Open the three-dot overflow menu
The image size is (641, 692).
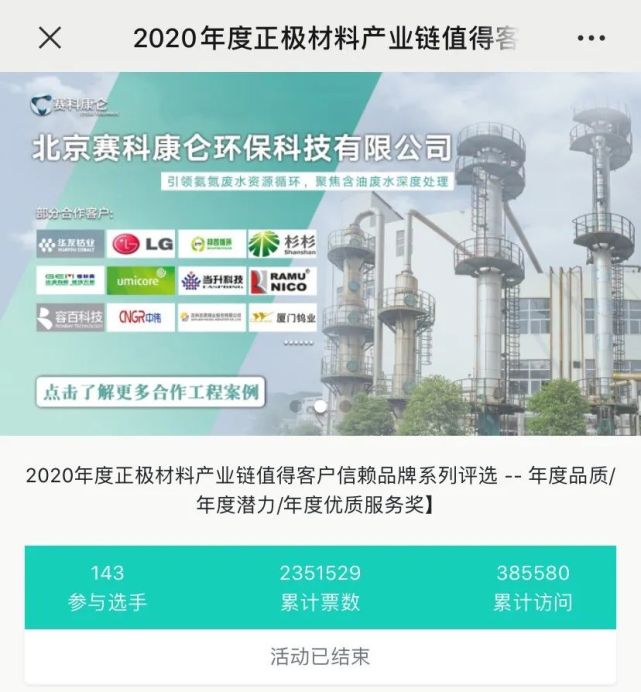[591, 38]
